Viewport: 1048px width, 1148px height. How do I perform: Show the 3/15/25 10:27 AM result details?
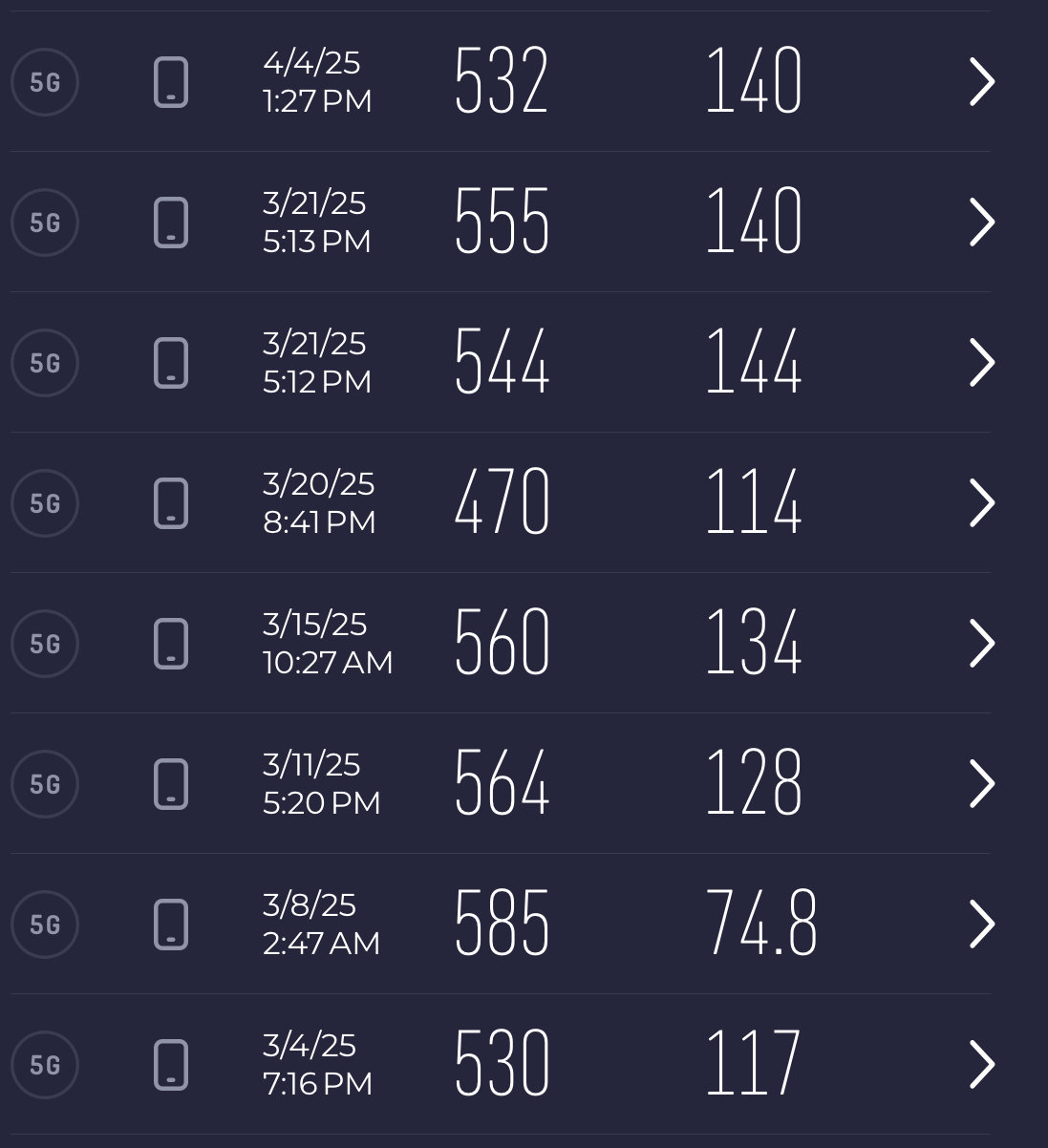tap(982, 643)
